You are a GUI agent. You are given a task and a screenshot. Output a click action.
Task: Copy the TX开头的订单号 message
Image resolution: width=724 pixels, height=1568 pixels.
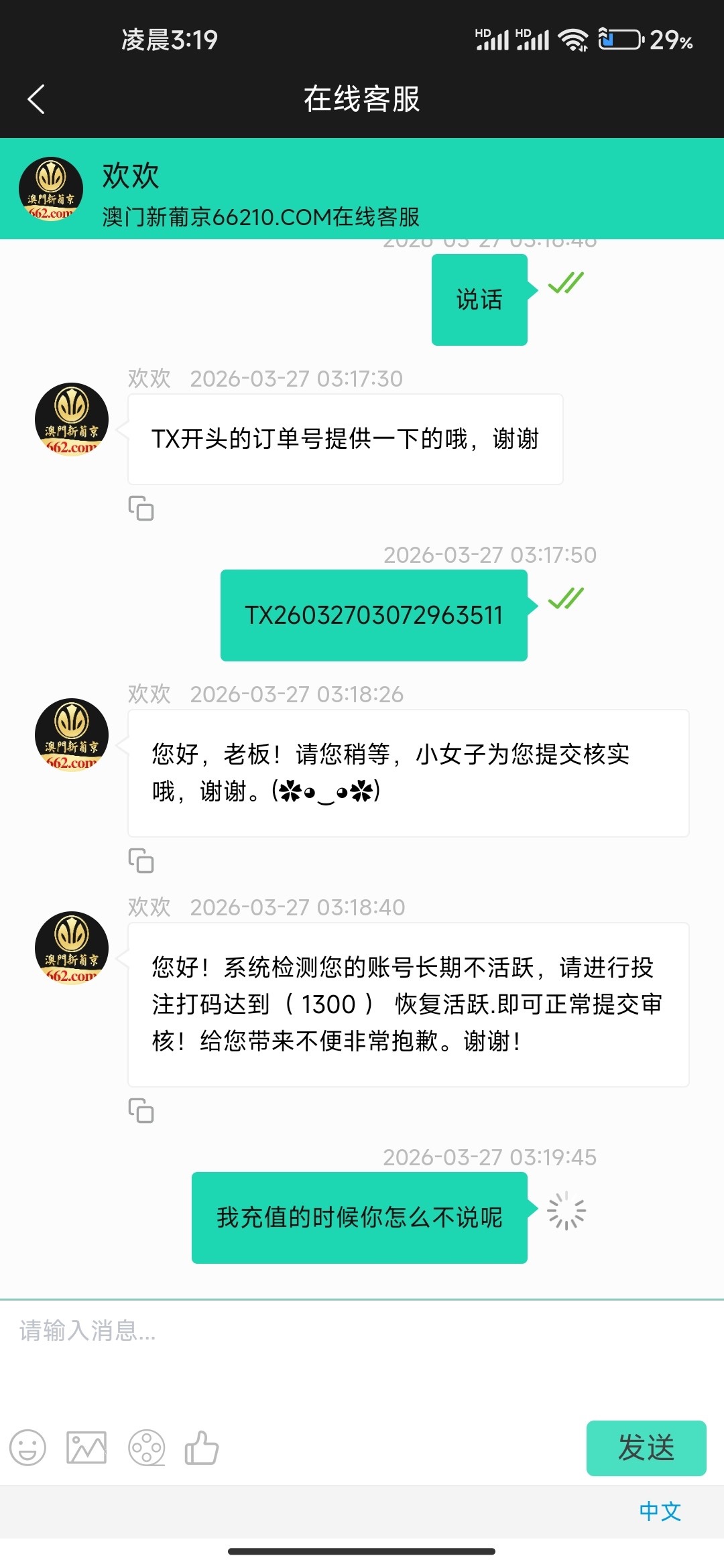coord(141,509)
